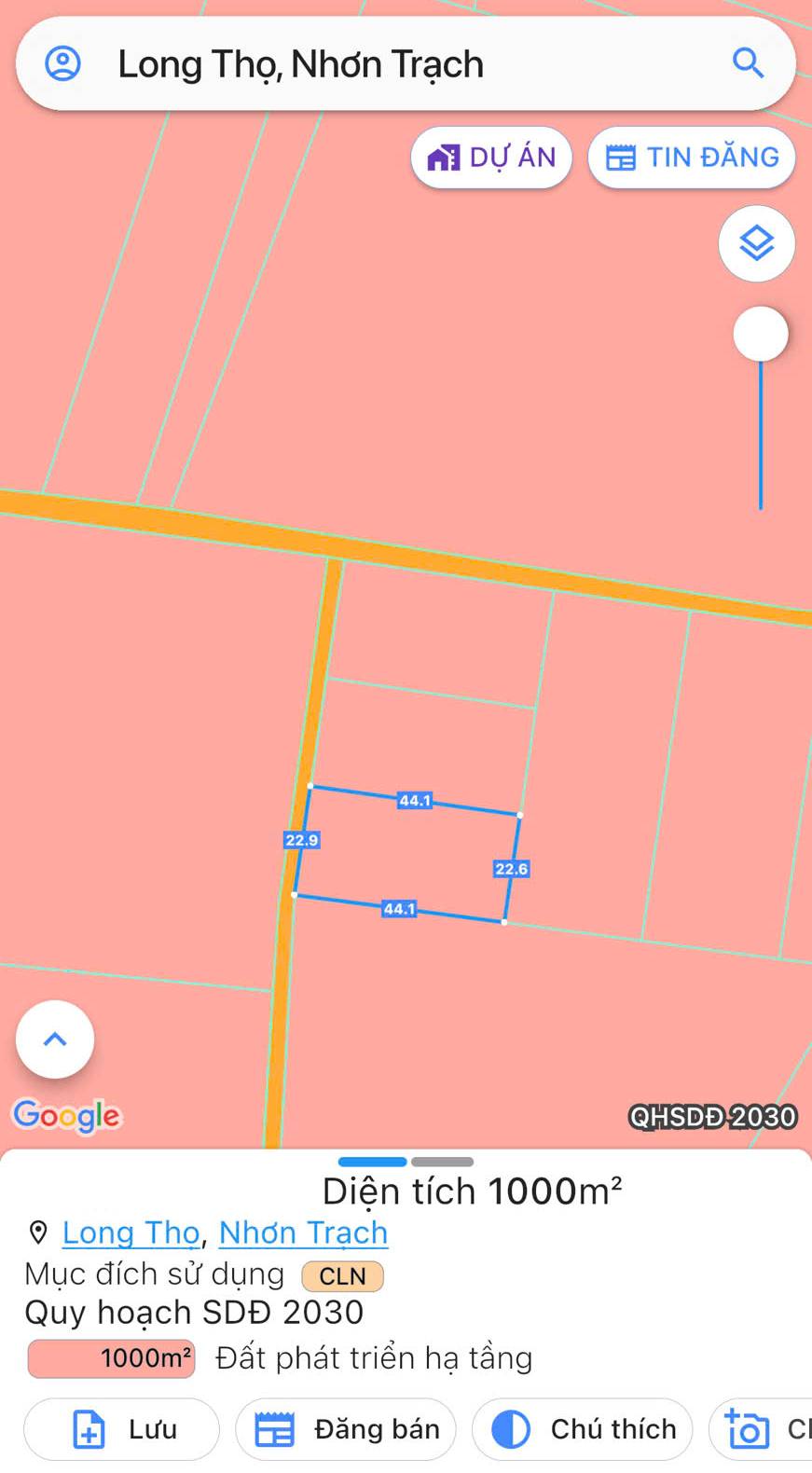Viewport: 812px width, 1473px height.
Task: Save the plot with Lưu
Action: 121,1429
